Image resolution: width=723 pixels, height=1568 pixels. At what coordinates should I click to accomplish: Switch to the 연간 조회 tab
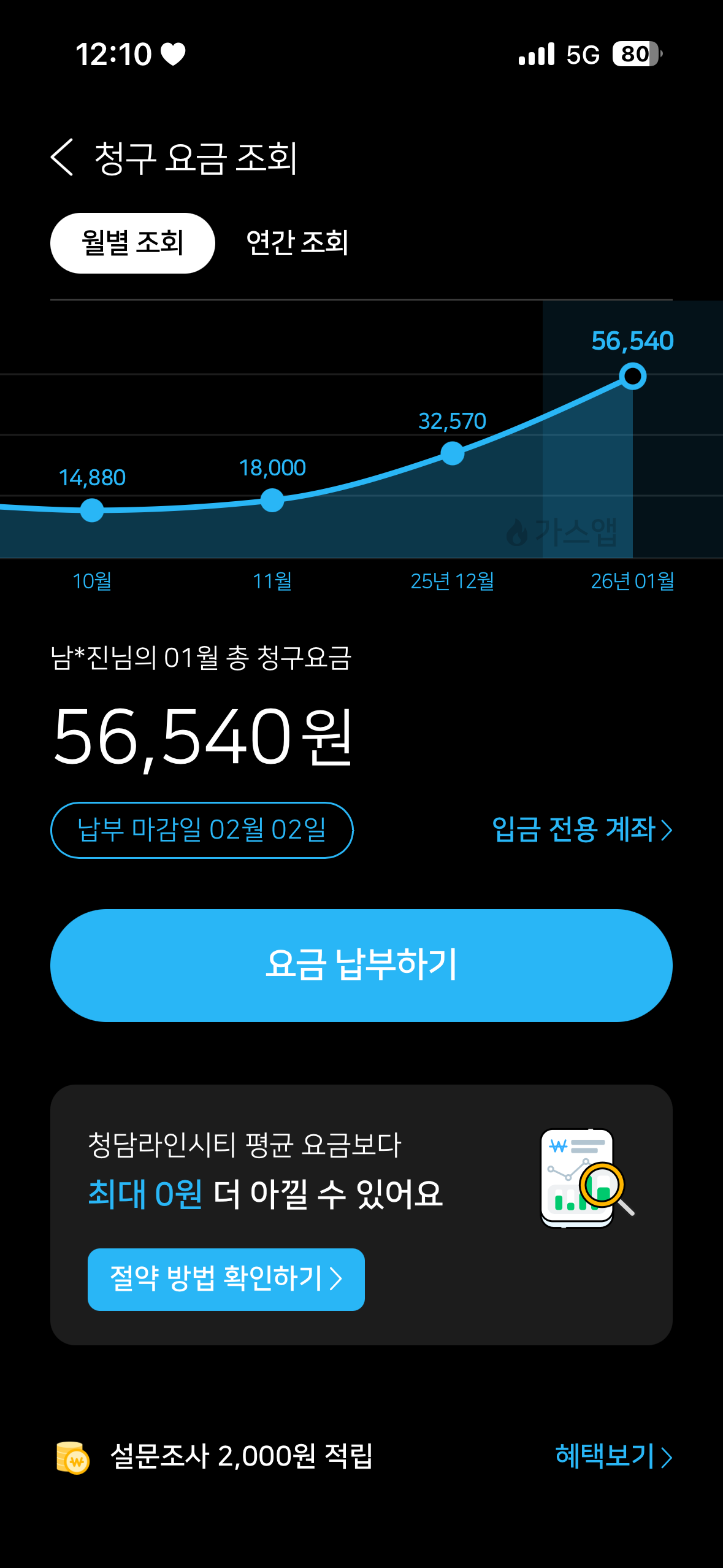[297, 243]
